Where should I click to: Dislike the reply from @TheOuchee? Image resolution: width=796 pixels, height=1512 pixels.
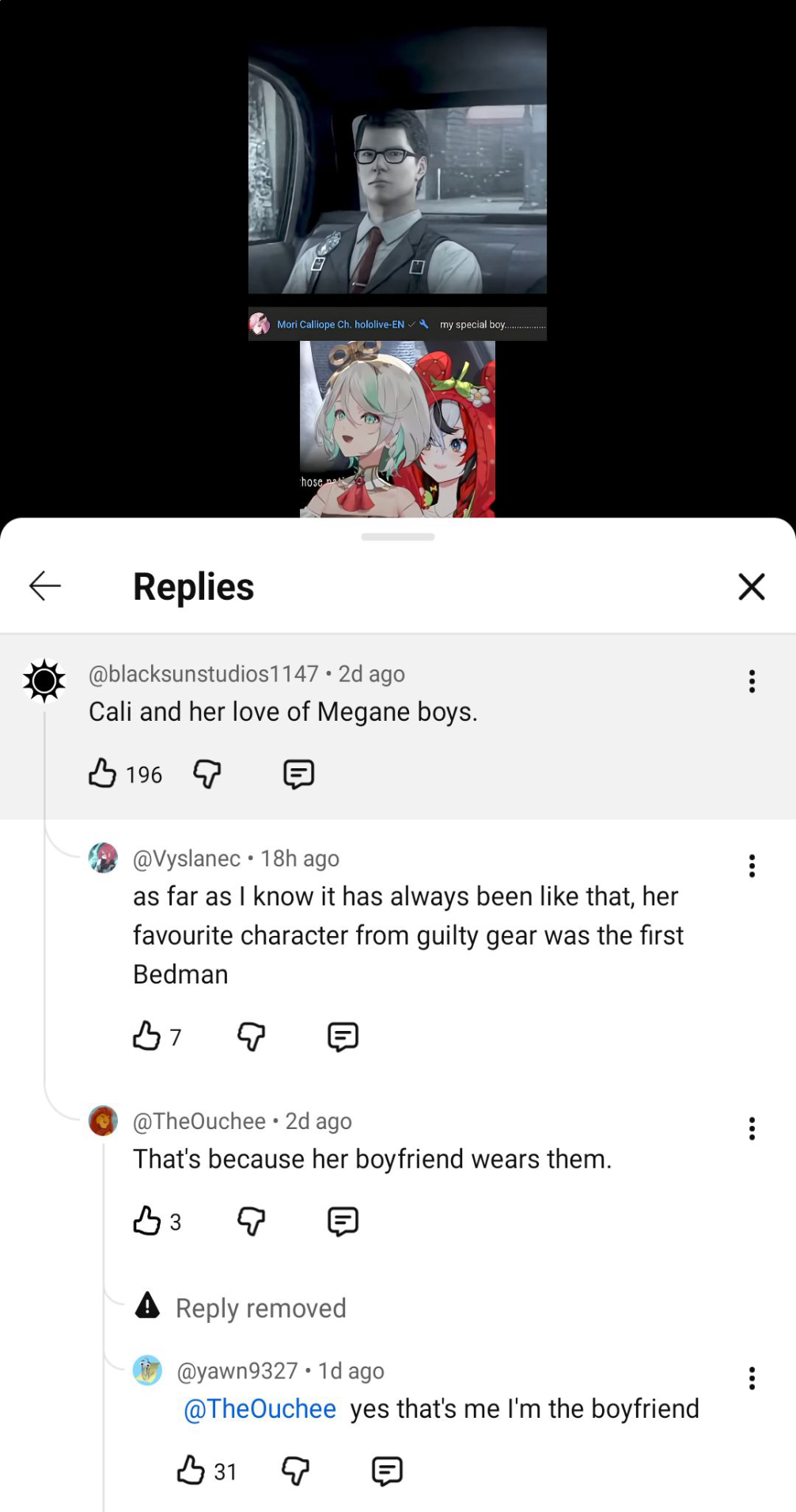click(252, 1222)
